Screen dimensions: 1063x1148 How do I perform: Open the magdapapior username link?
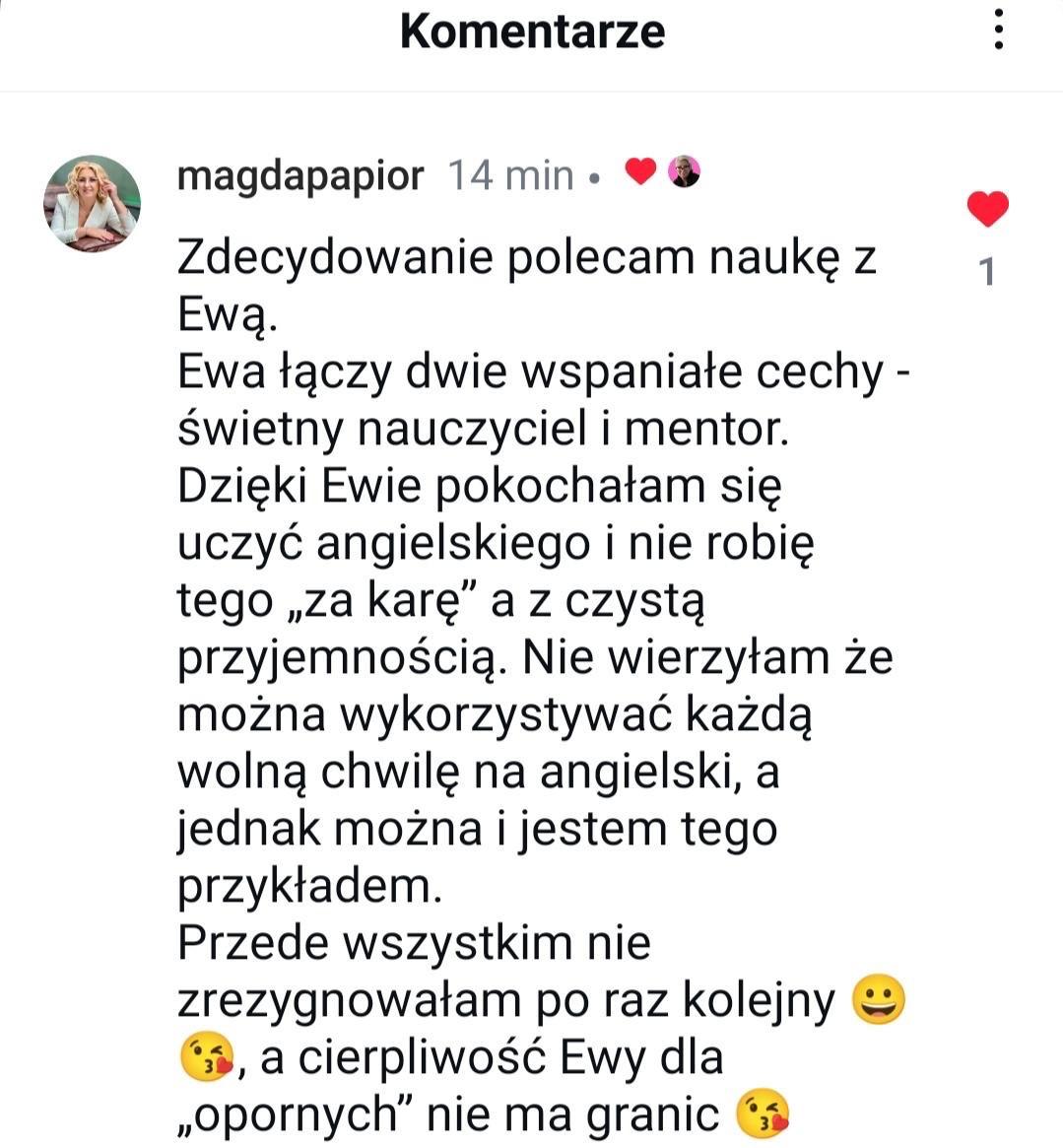click(300, 175)
